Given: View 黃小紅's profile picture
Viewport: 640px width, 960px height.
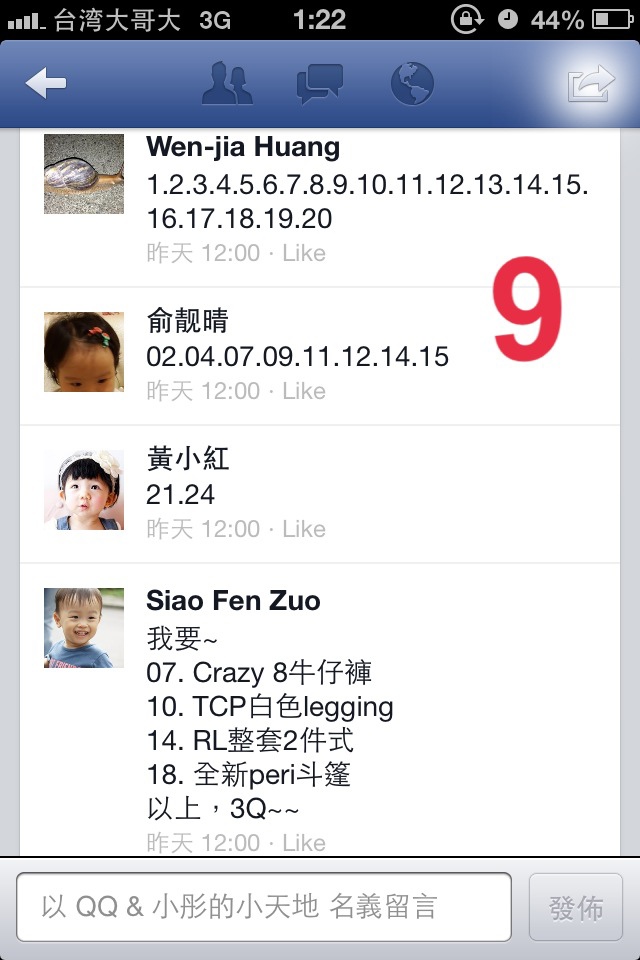Looking at the screenshot, I should (x=84, y=490).
